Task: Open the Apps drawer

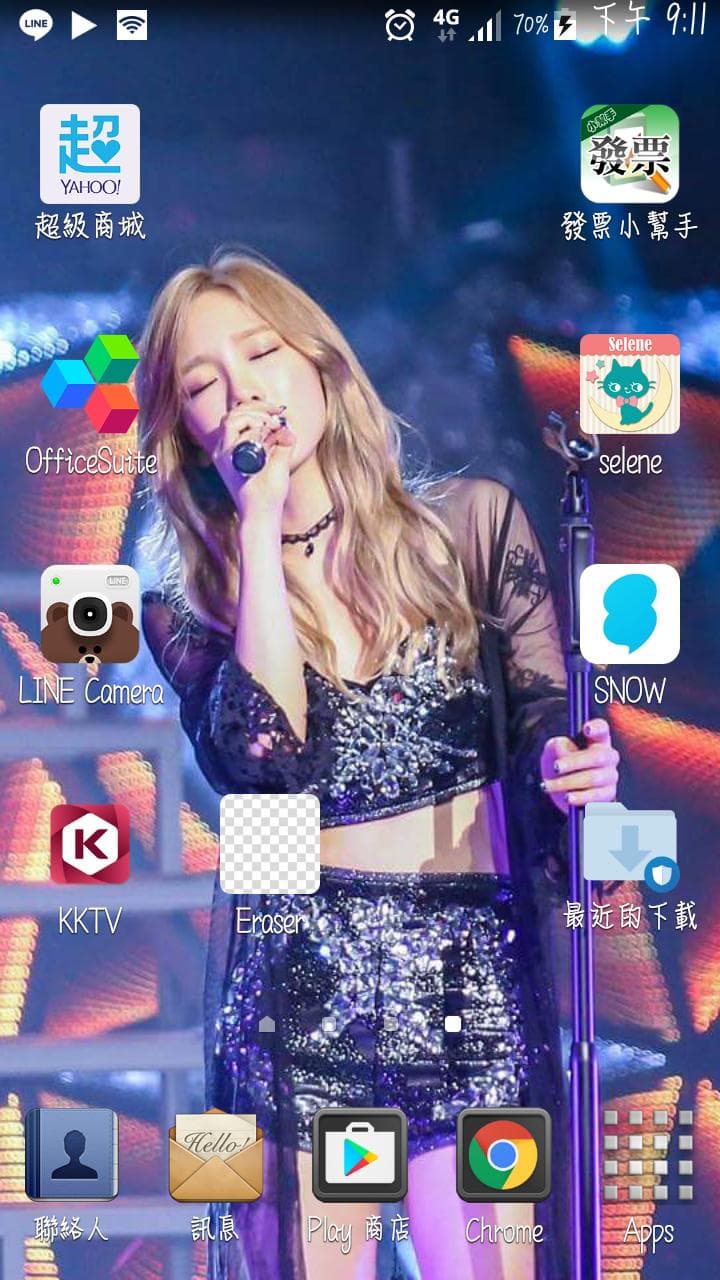Action: (648, 1155)
